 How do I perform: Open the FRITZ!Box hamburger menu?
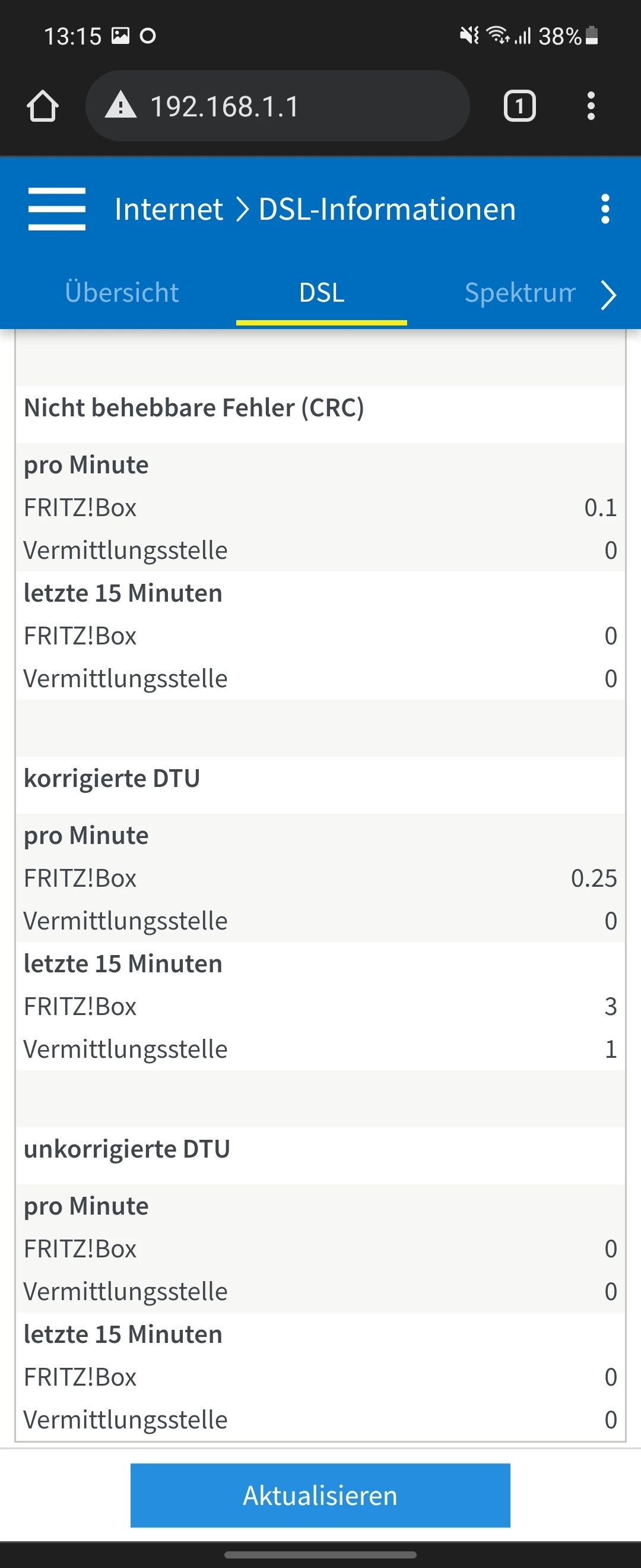tap(56, 209)
